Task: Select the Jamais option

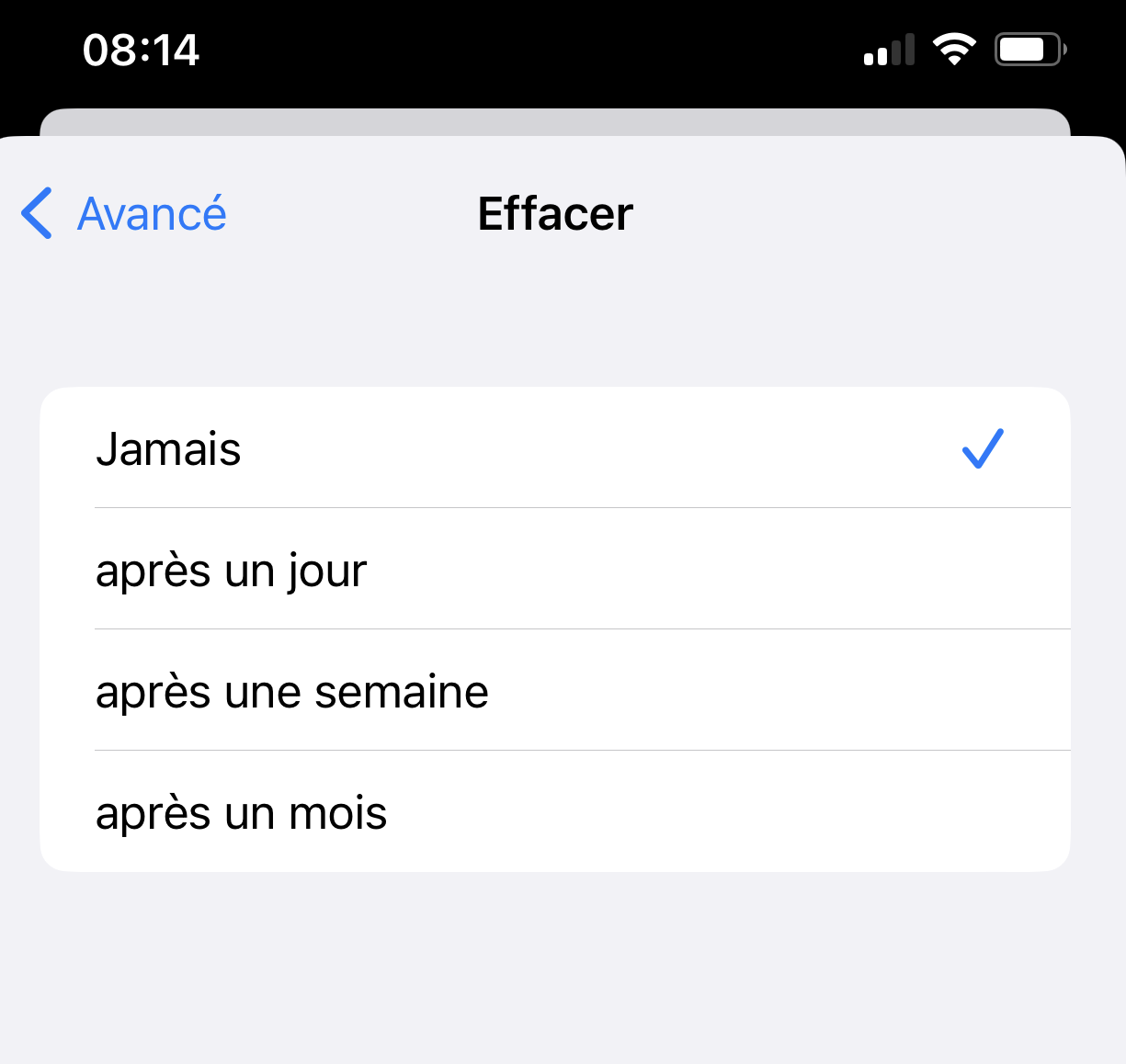Action: pos(555,447)
